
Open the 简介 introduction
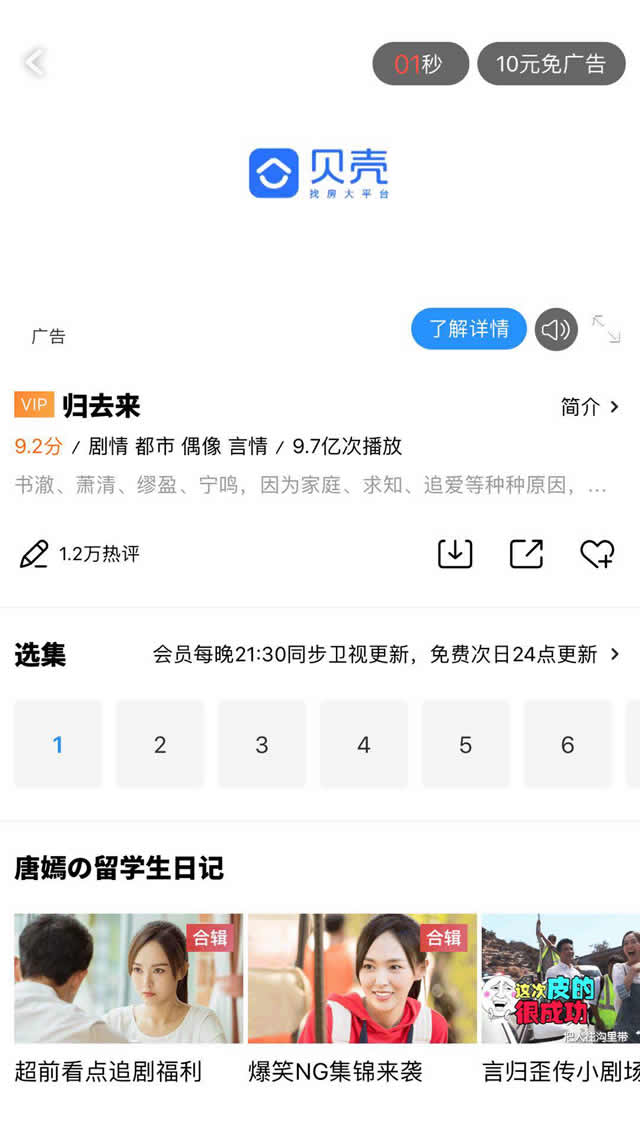590,406
